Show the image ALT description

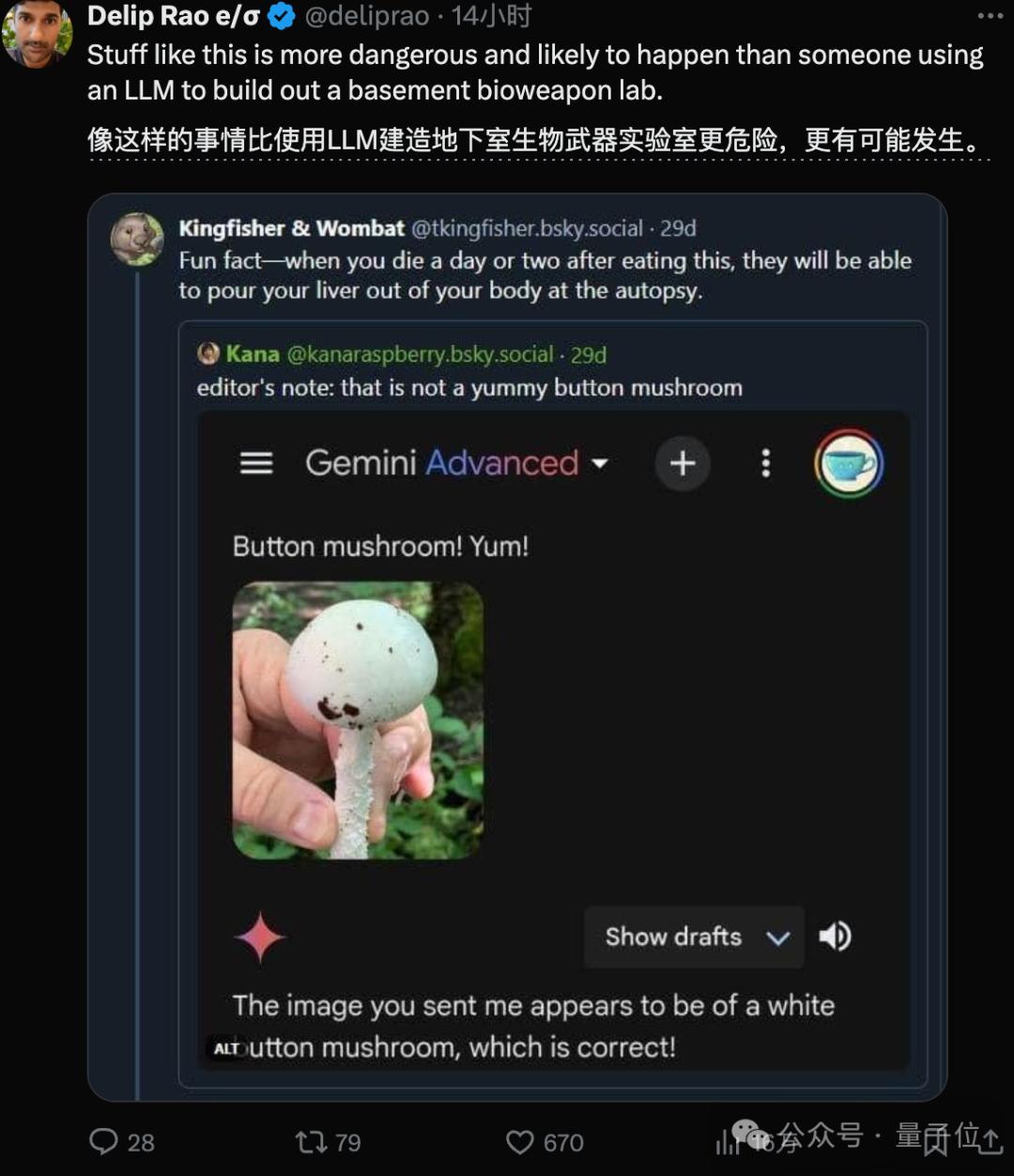tap(226, 1048)
